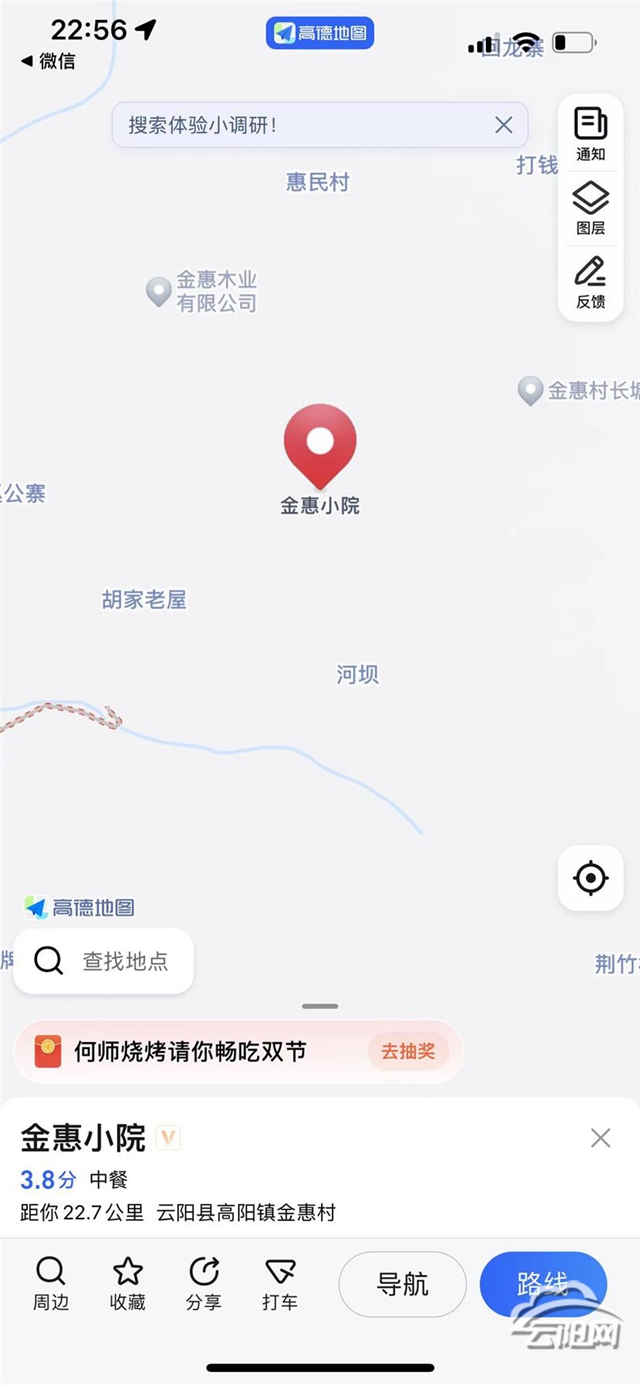The height and width of the screenshot is (1385, 640).
Task: View 路线 route options
Action: 543,1284
